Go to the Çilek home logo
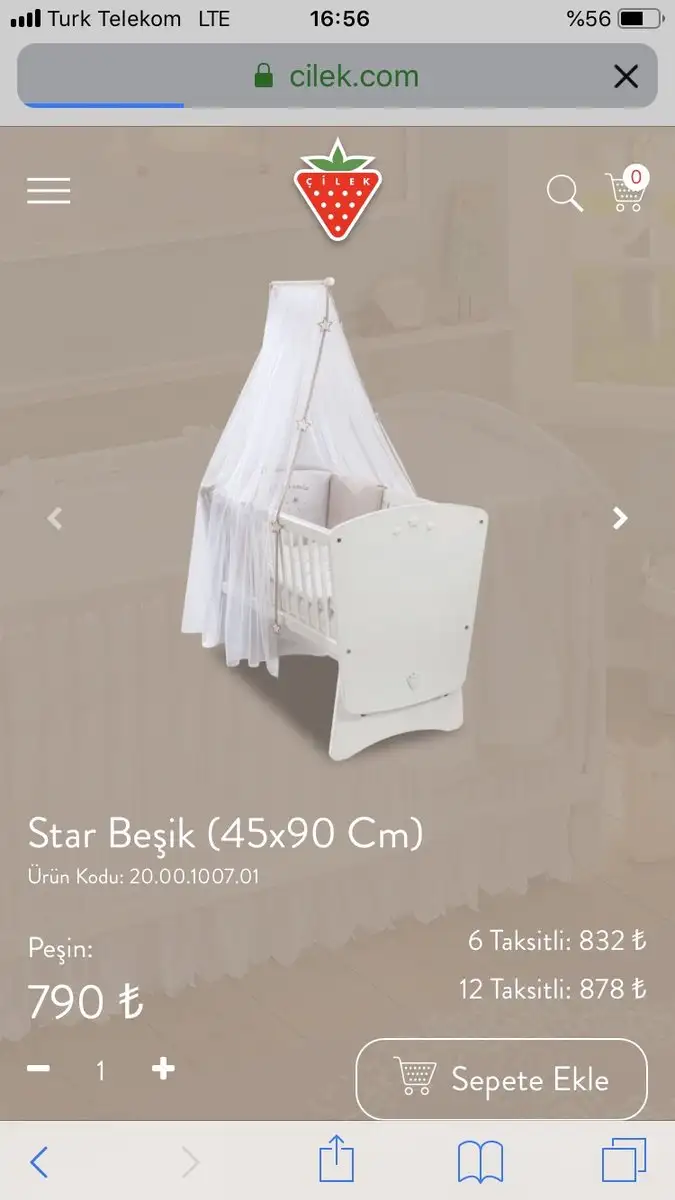 coord(337,189)
